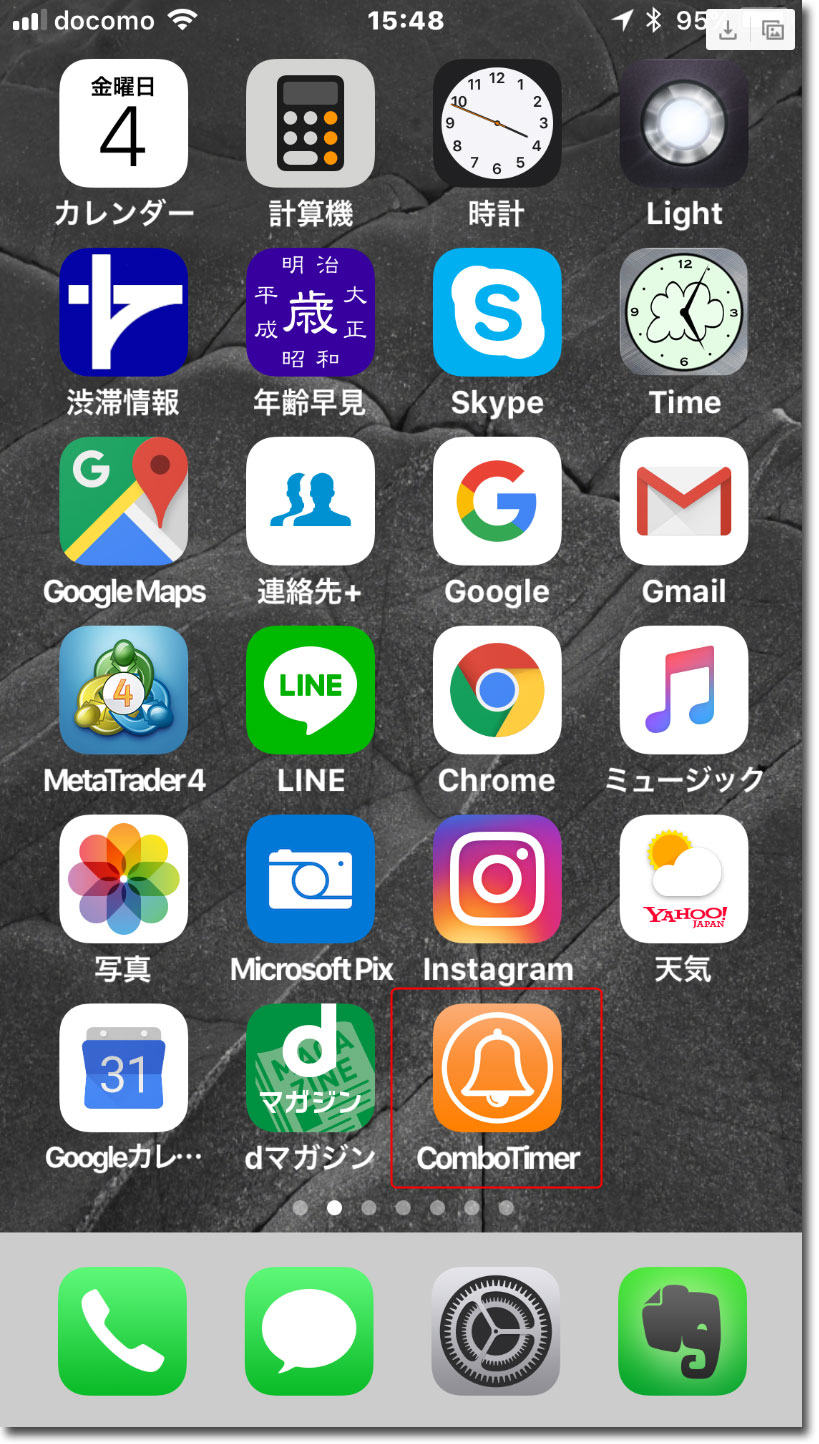Turn on the Light flashlight app
Screen dimensions: 819x1444
tap(684, 123)
